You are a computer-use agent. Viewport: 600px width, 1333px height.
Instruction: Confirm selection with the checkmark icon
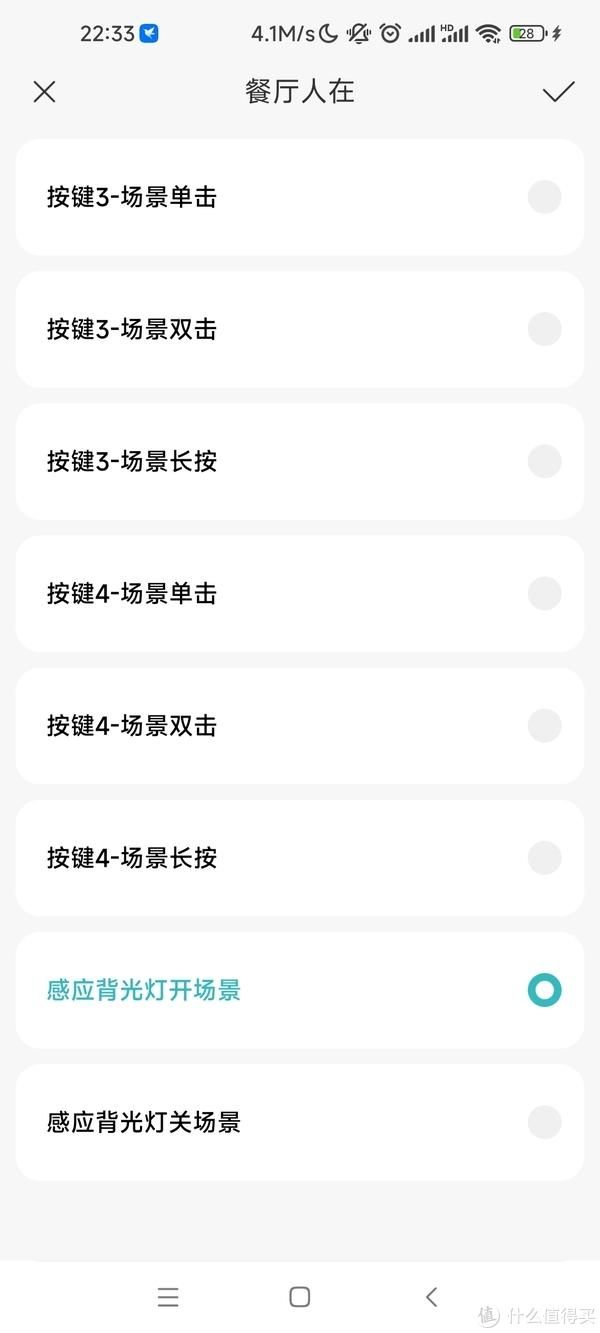(x=558, y=92)
